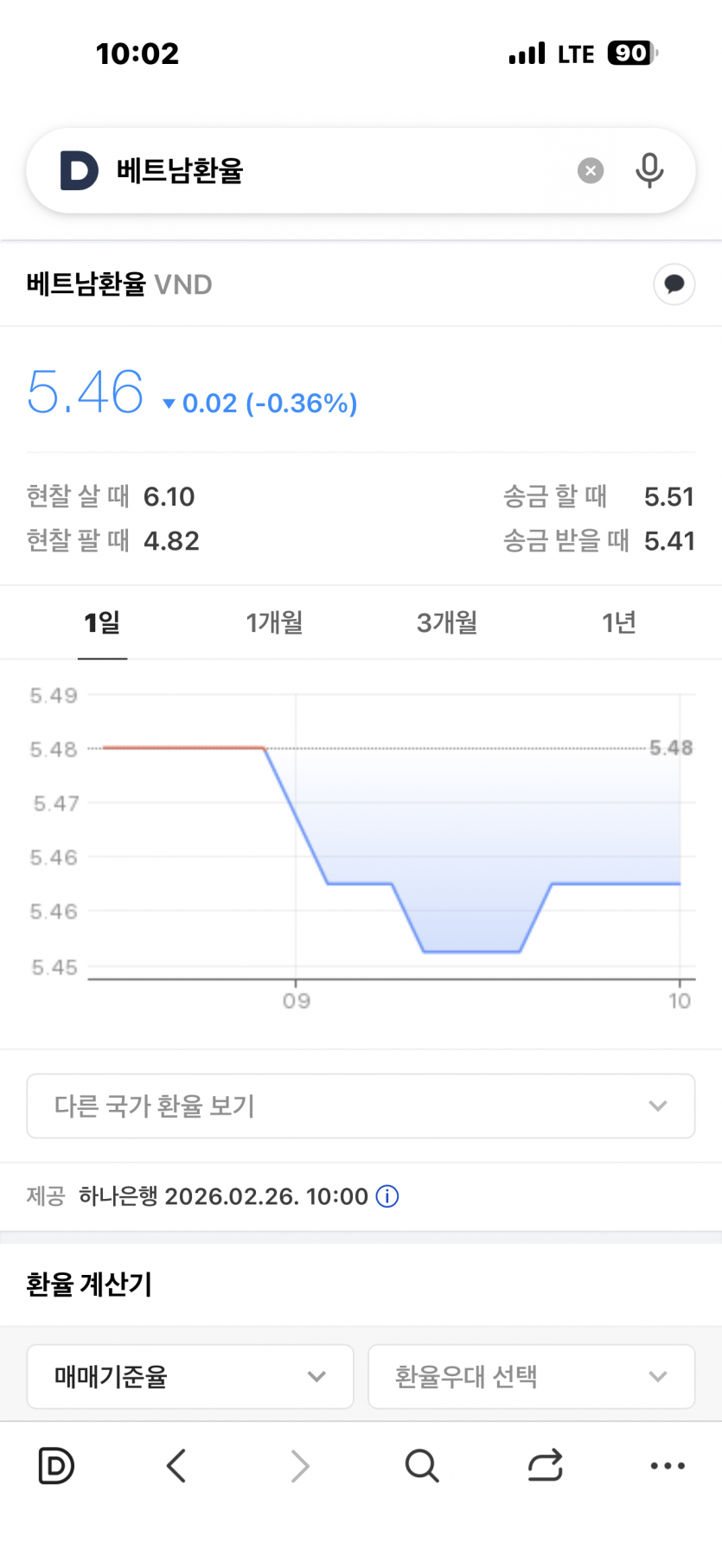The width and height of the screenshot is (722, 1568).
Task: Switch to the 3개월 chart tab
Action: 446,622
